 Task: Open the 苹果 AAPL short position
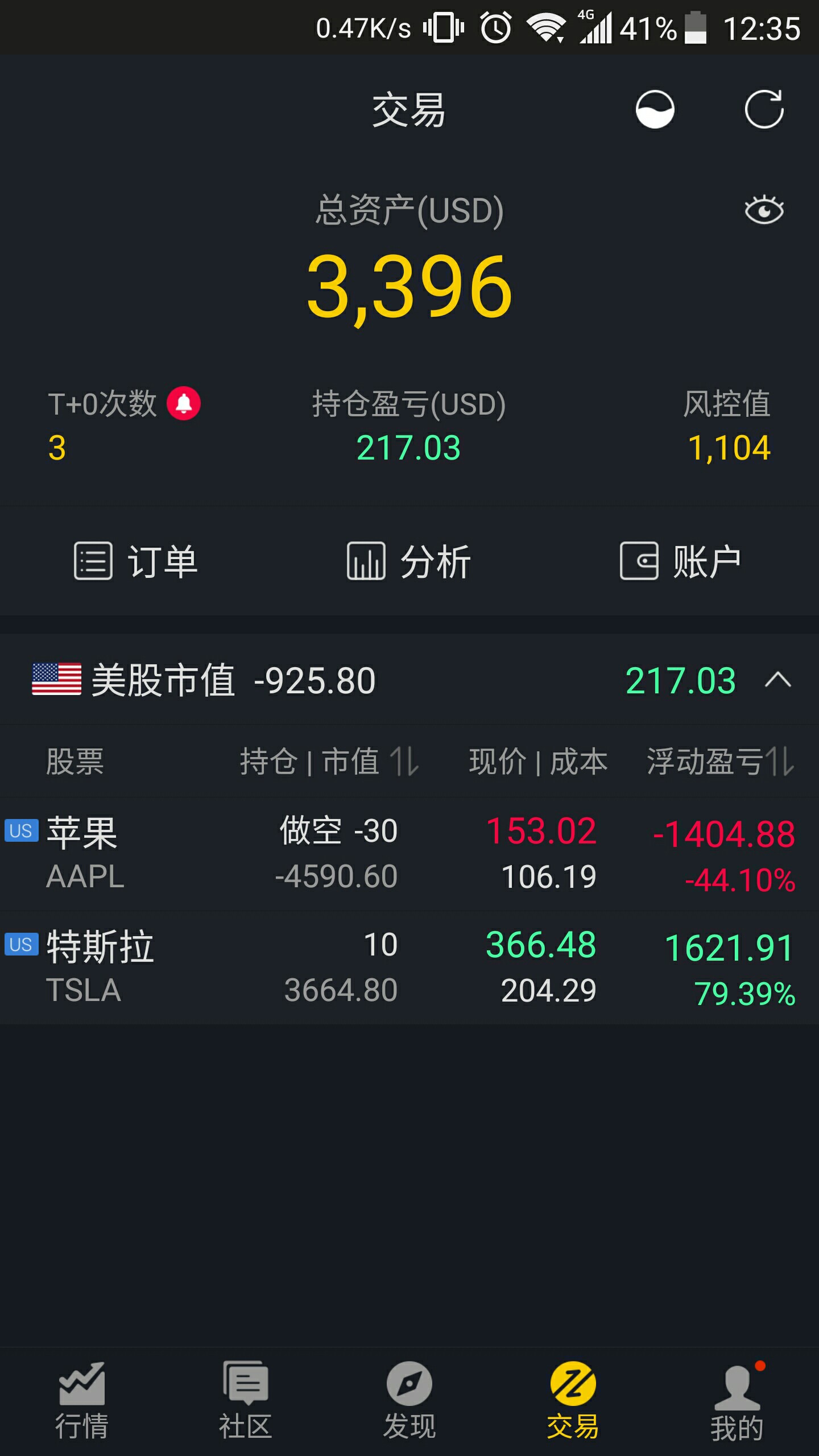(x=409, y=854)
